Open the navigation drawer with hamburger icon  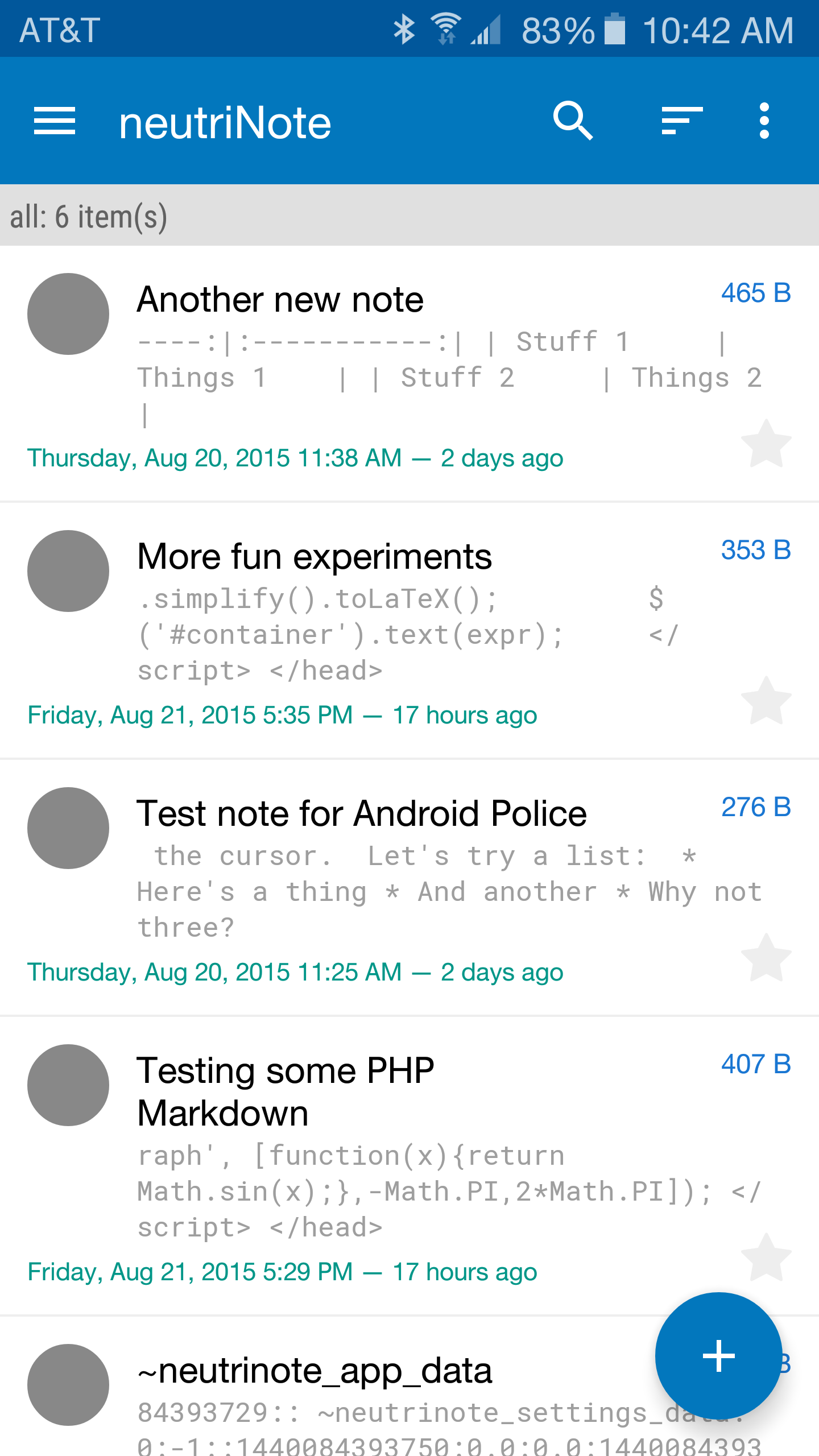coord(55,121)
